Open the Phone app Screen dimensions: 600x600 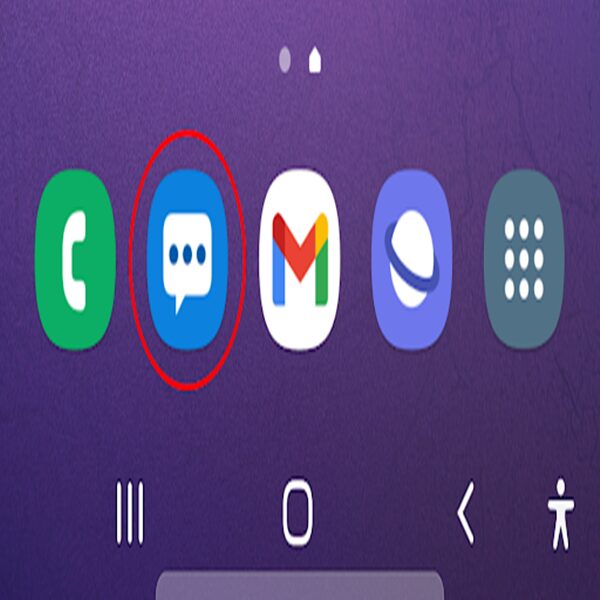(74, 260)
